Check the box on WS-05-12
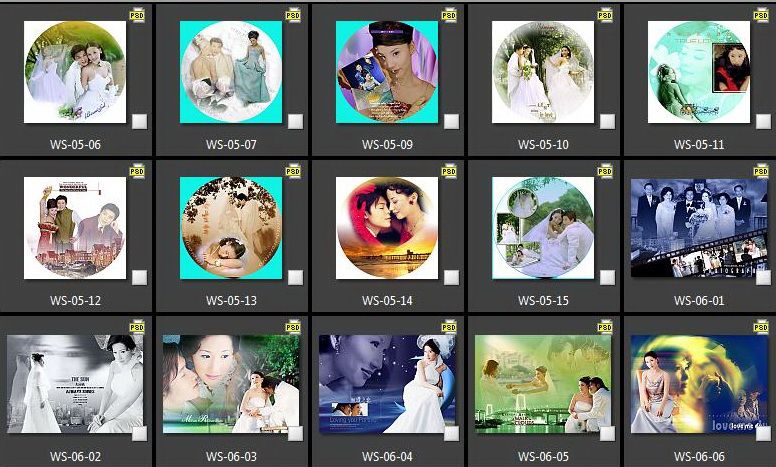Image resolution: width=776 pixels, height=467 pixels. (x=139, y=277)
